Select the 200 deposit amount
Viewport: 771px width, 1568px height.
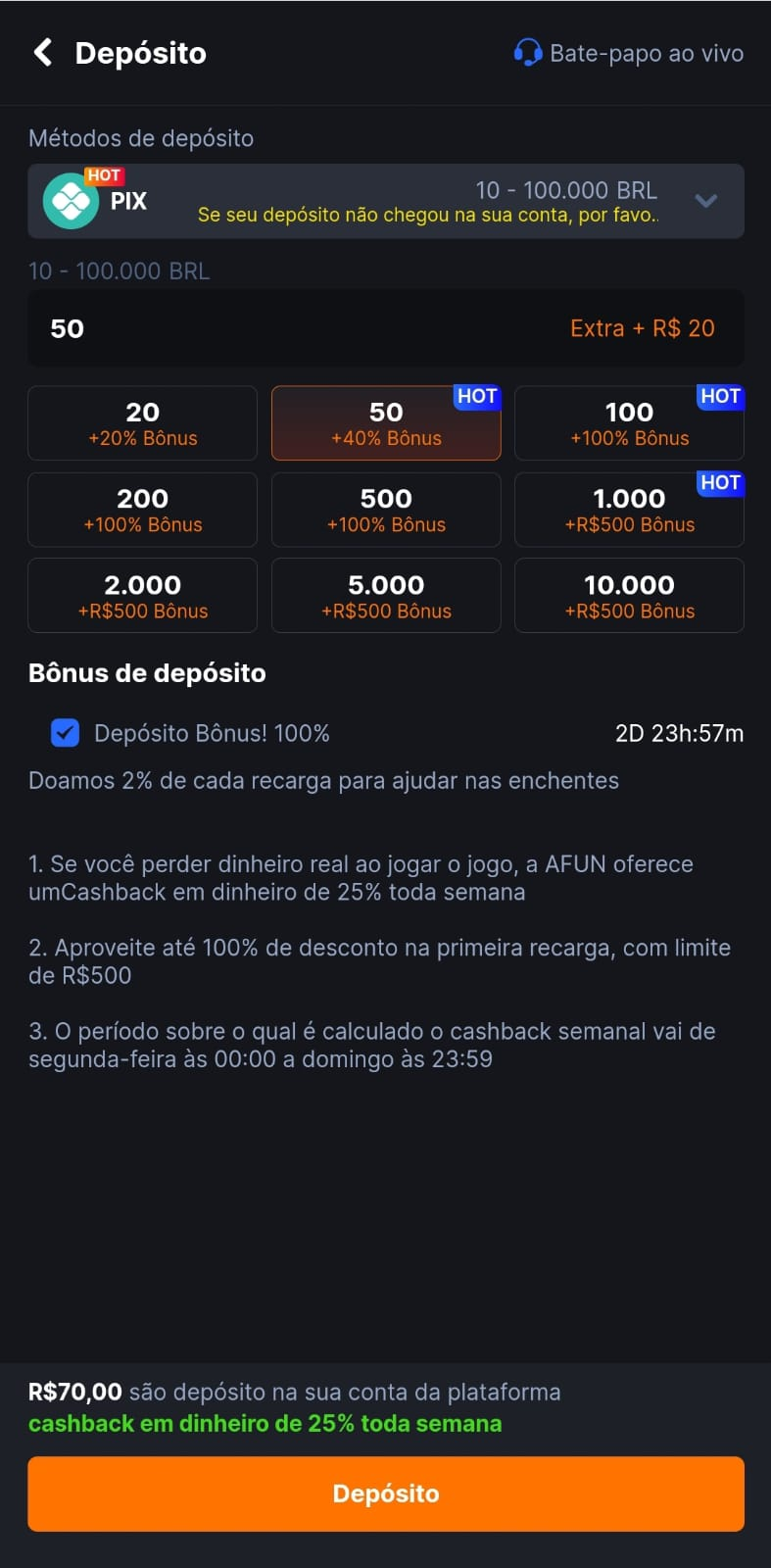143,510
